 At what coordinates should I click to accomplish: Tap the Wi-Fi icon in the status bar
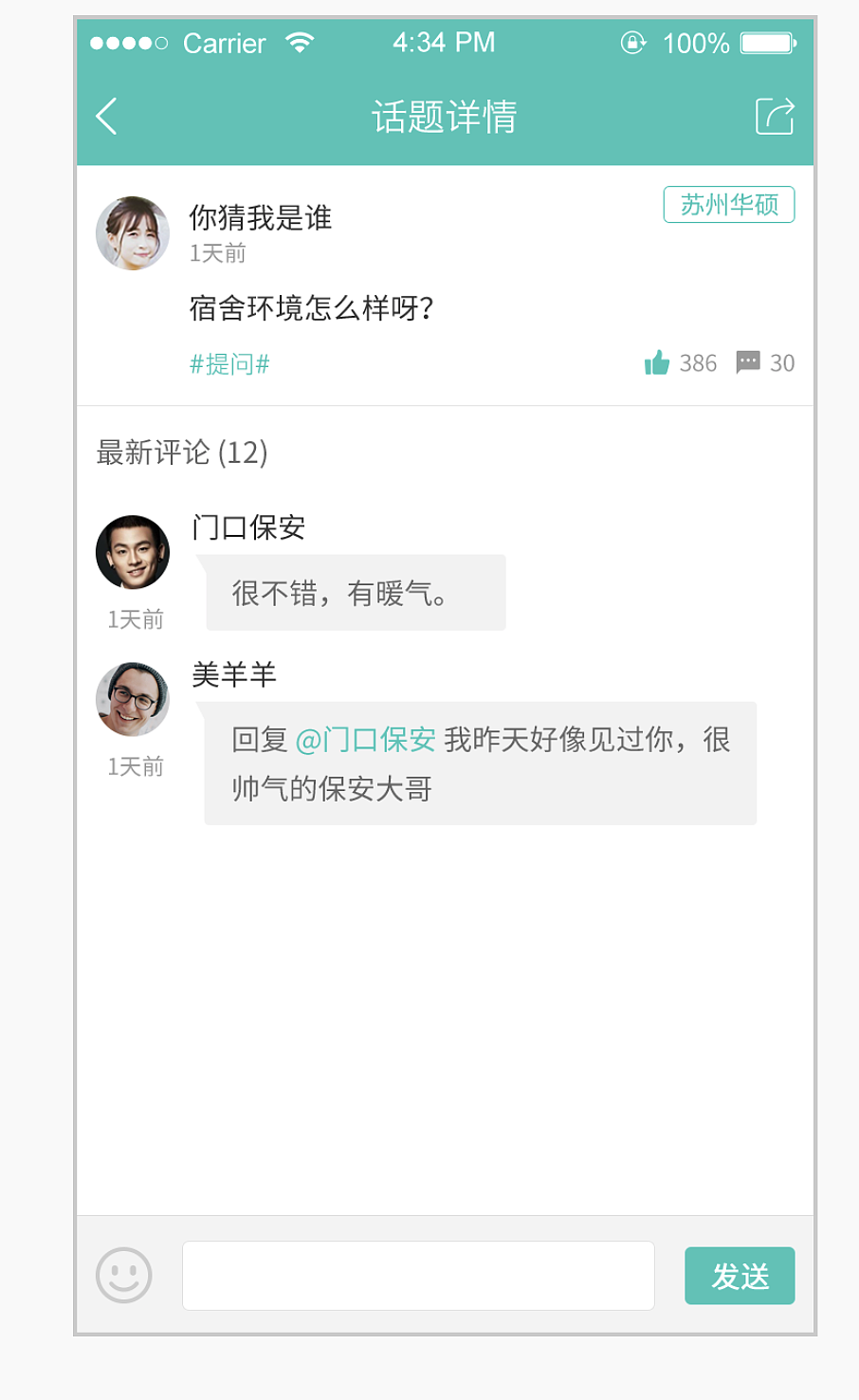point(298,42)
